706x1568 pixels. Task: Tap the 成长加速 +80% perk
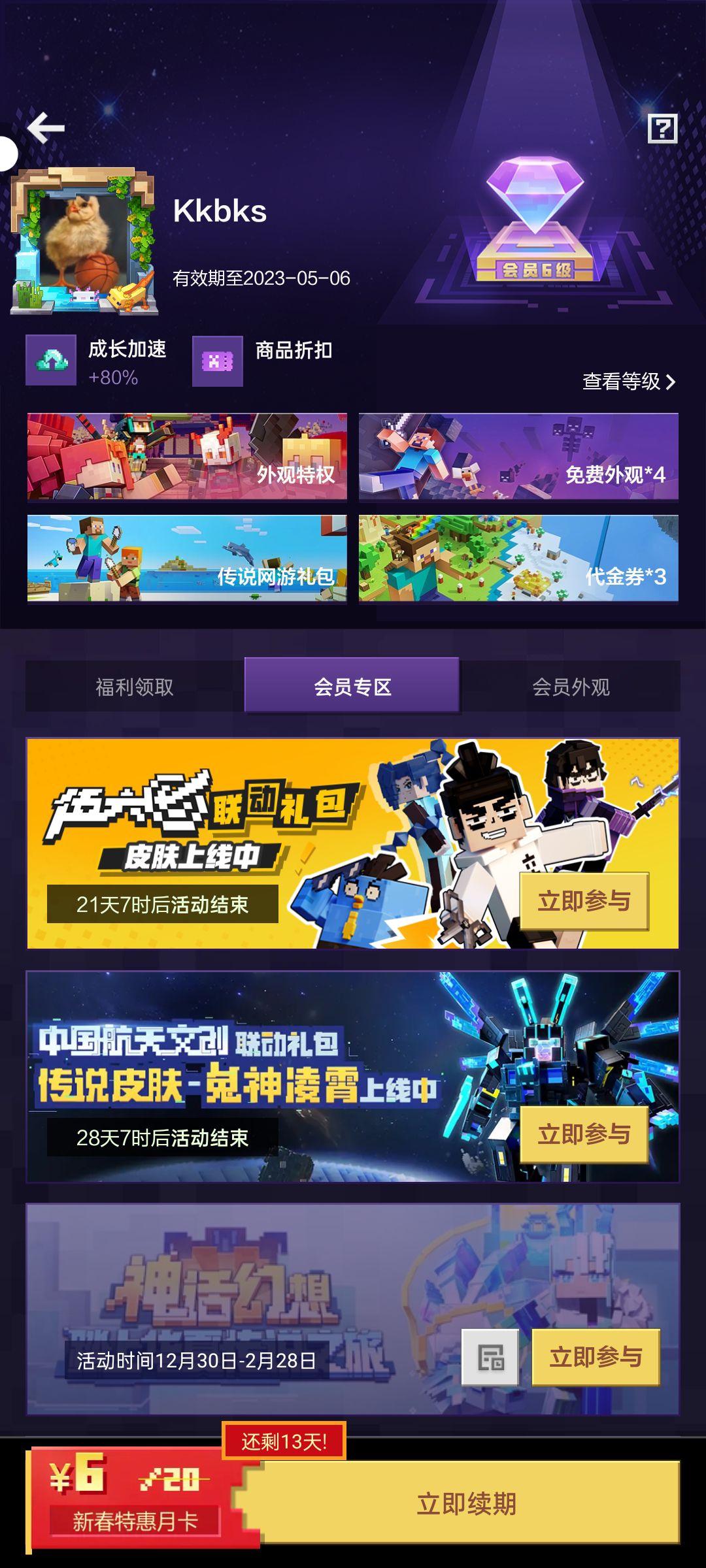pyautogui.click(x=97, y=361)
